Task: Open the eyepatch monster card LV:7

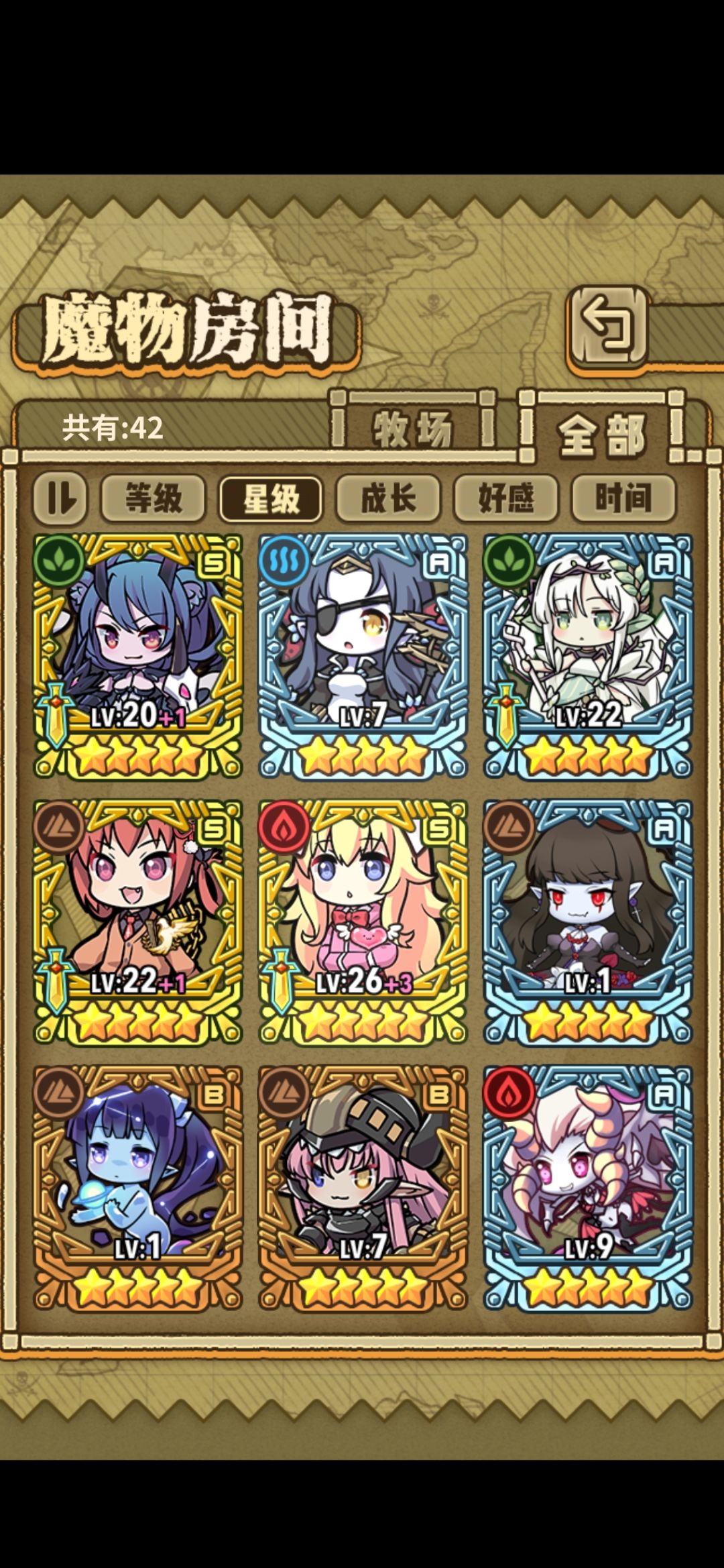Action: (363, 657)
